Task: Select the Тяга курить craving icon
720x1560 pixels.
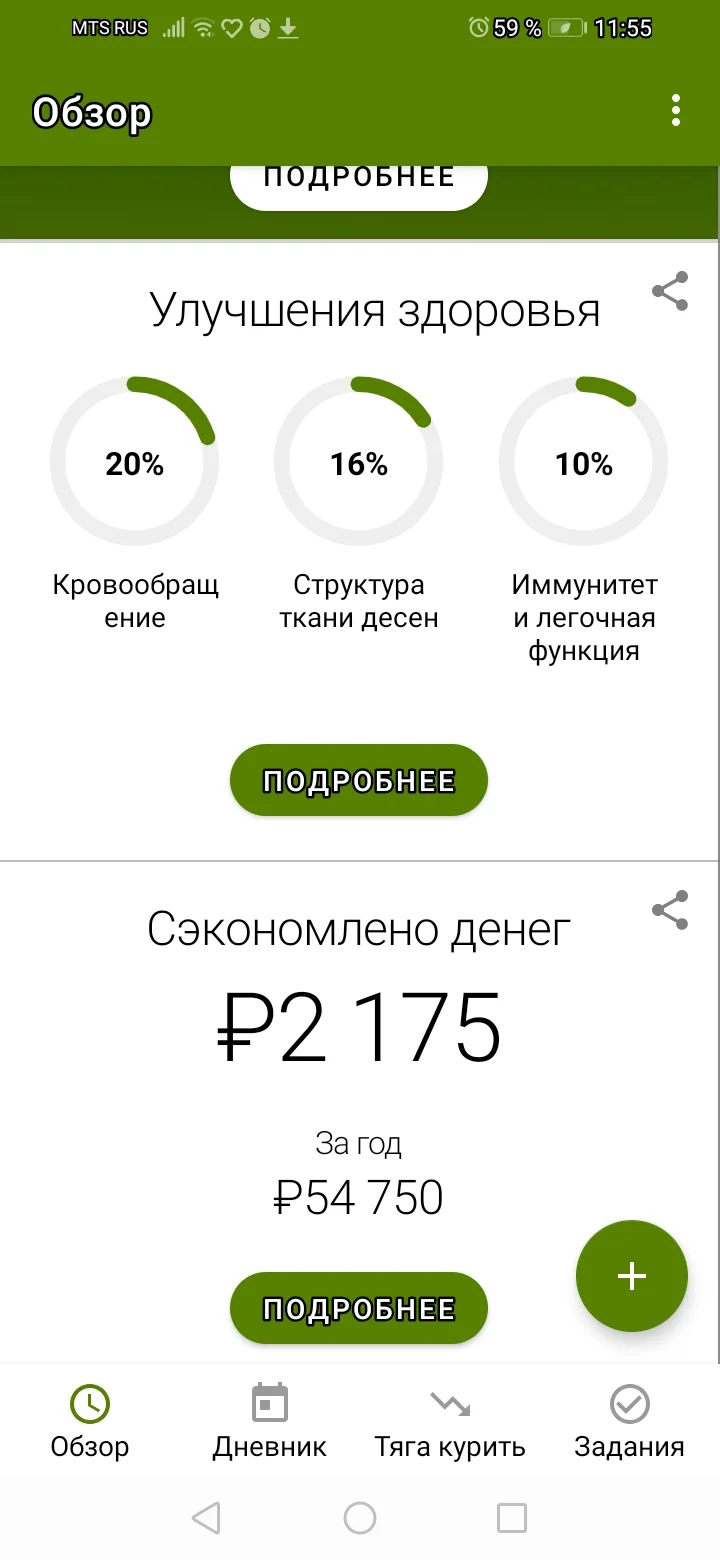Action: pyautogui.click(x=450, y=1404)
